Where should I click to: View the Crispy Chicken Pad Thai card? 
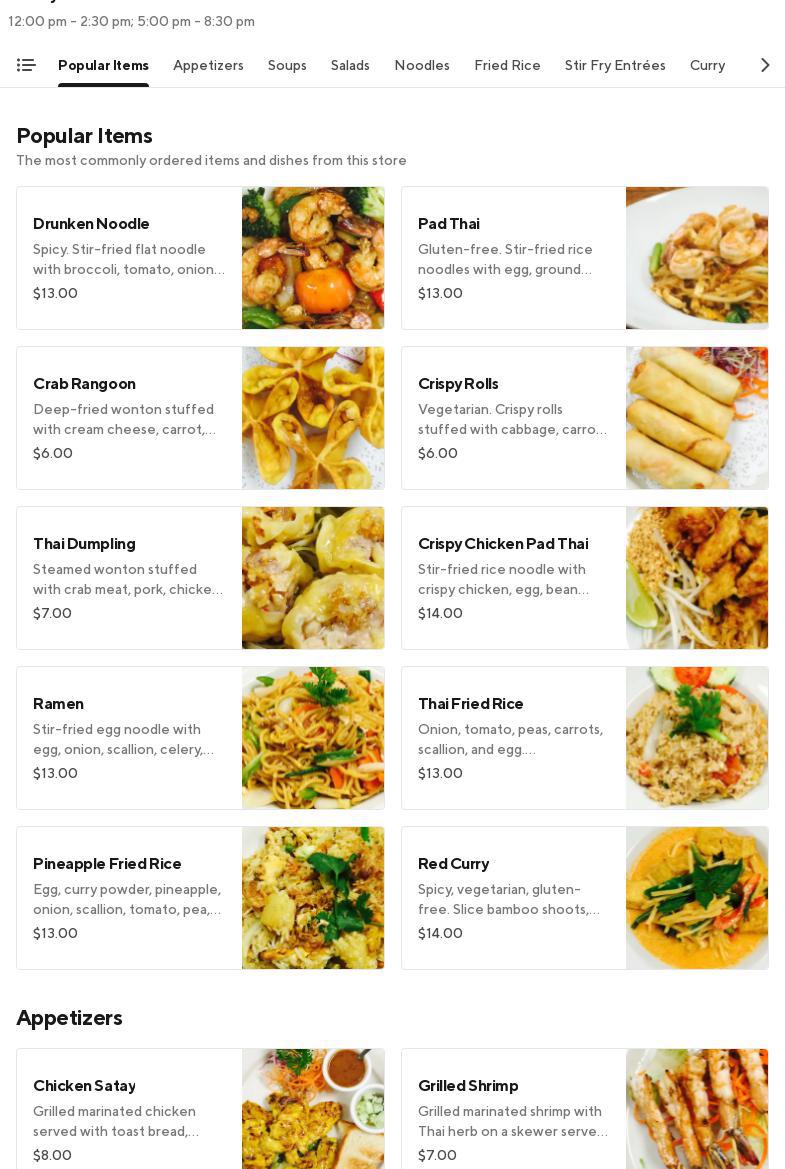pyautogui.click(x=584, y=578)
